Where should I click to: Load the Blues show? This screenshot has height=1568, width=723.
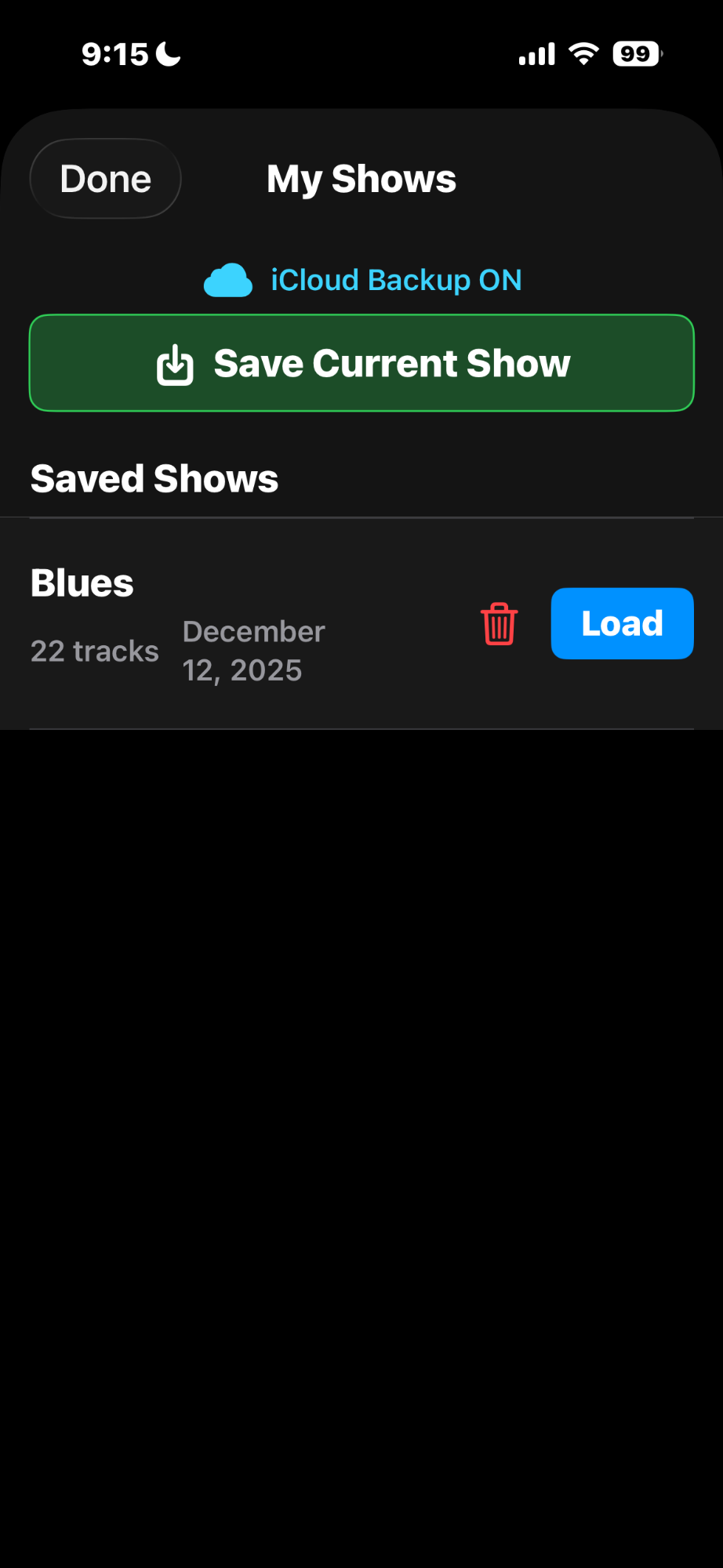[x=622, y=623]
